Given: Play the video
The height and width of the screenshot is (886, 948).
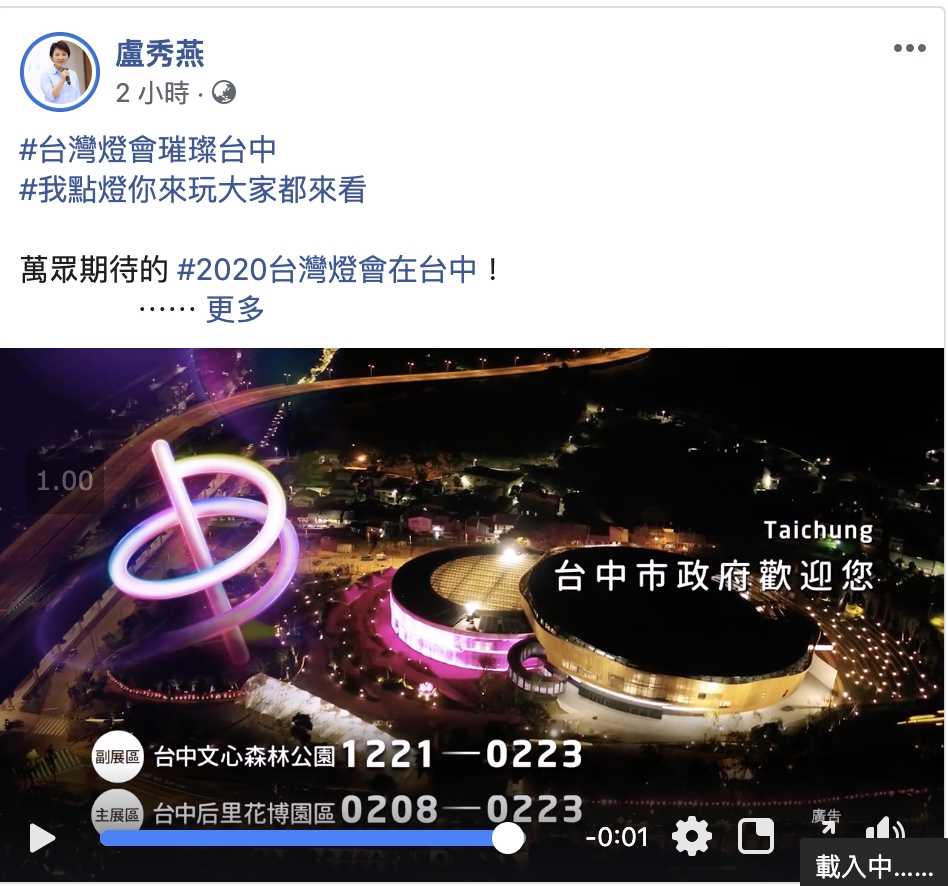Looking at the screenshot, I should (42, 838).
